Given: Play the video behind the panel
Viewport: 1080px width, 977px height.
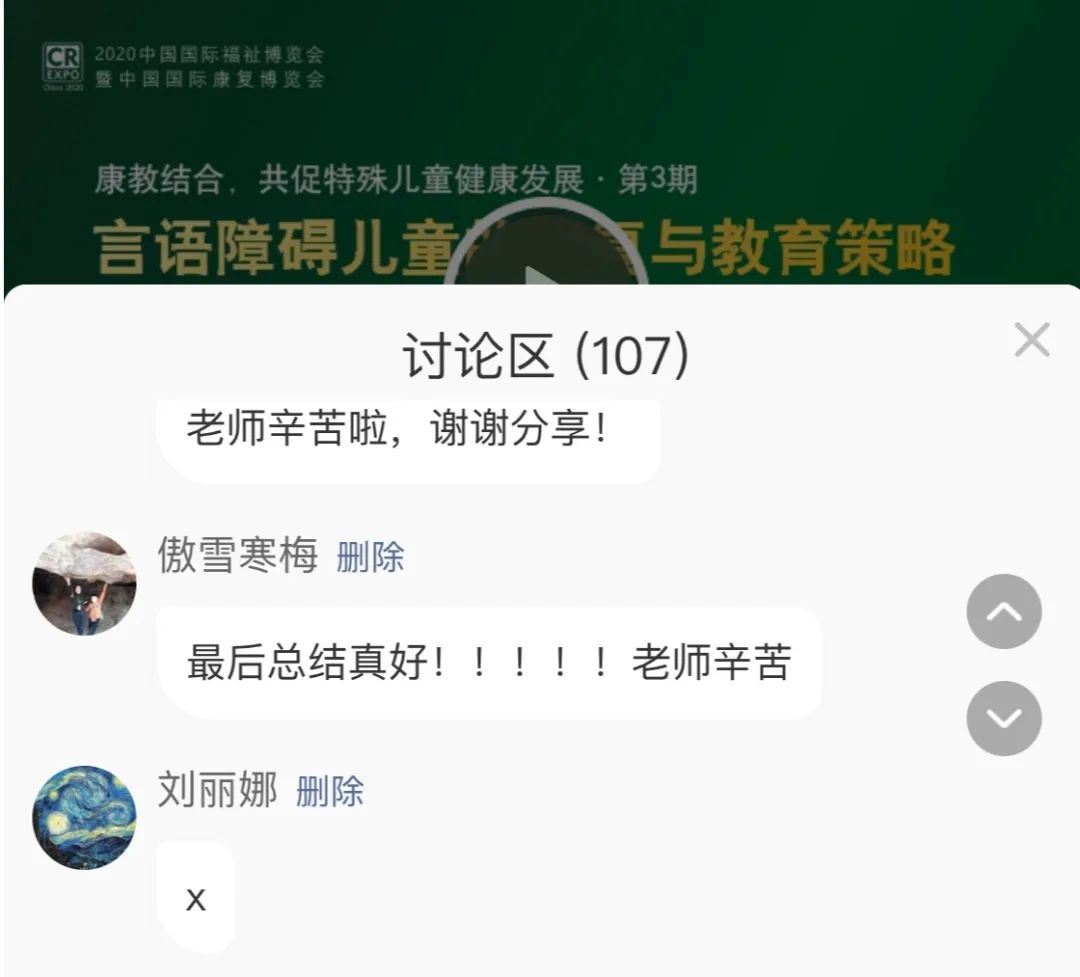Looking at the screenshot, I should click(x=545, y=262).
